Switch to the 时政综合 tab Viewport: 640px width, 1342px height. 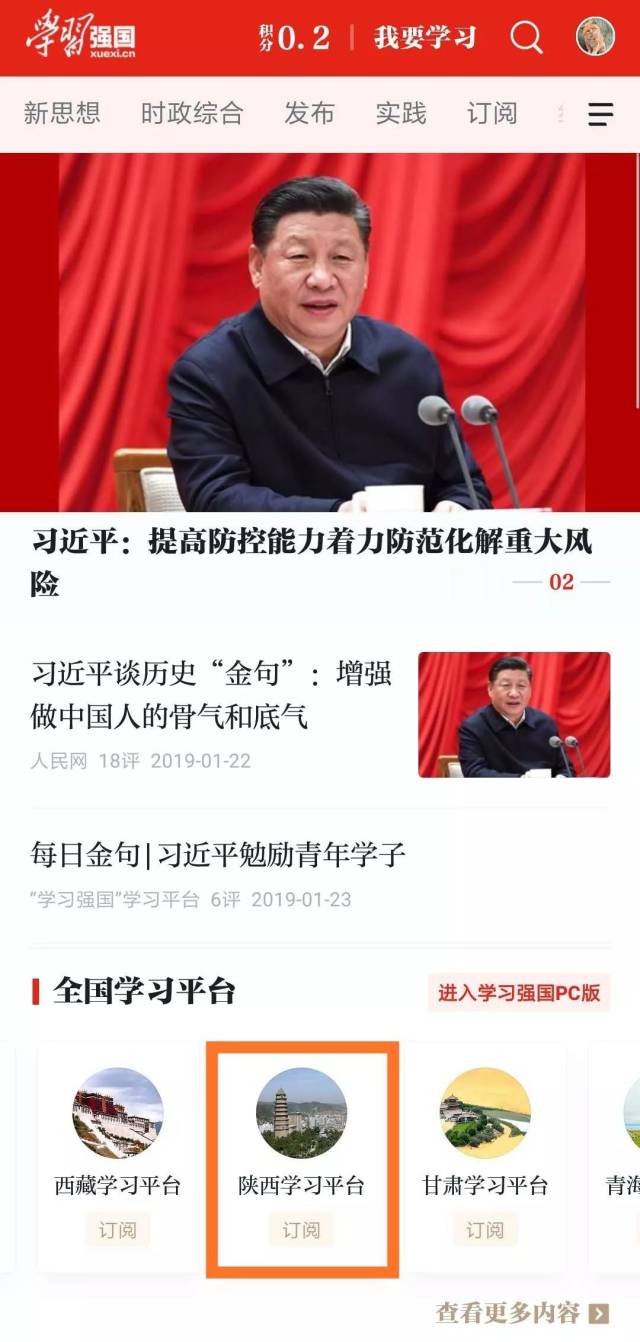192,113
